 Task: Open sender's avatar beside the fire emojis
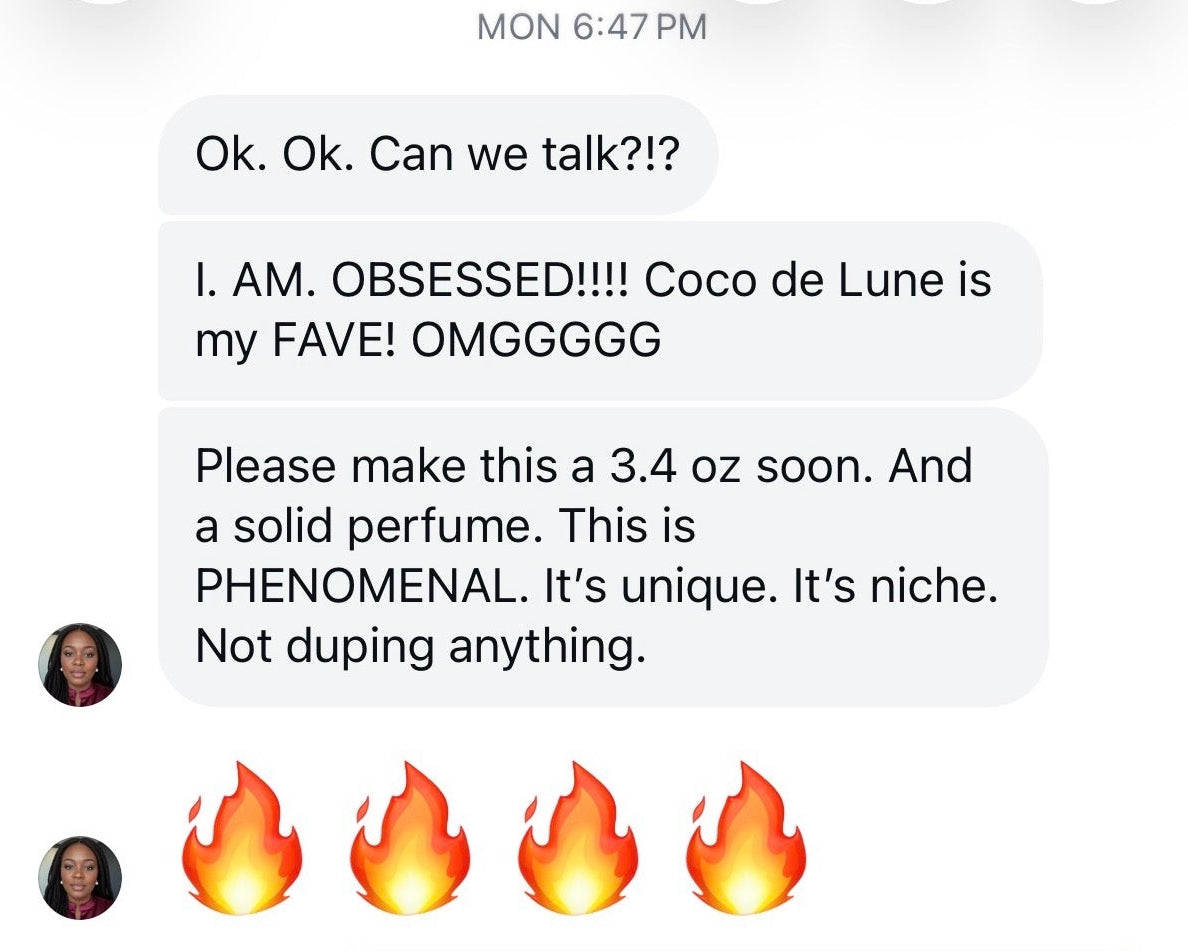80,877
